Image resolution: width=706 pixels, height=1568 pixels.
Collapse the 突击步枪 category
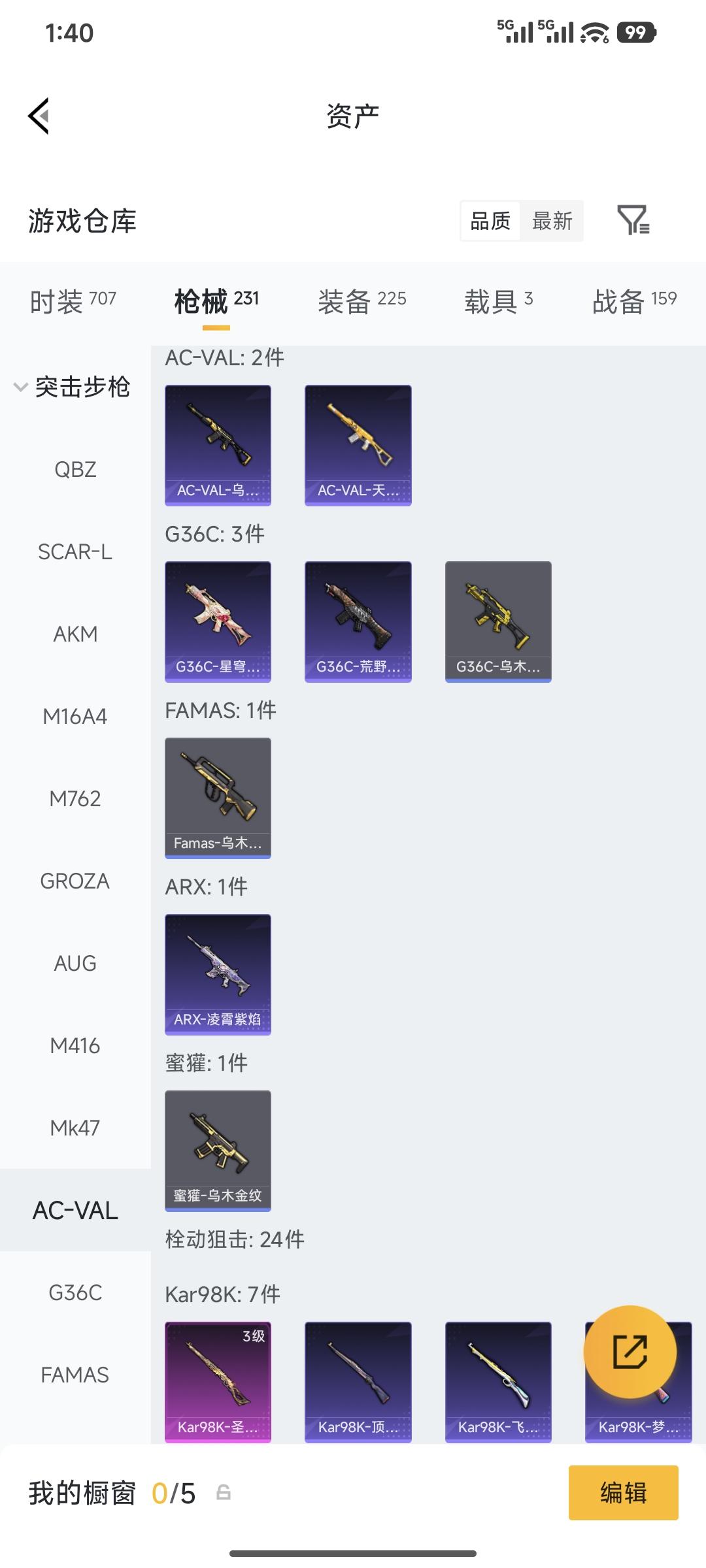72,387
